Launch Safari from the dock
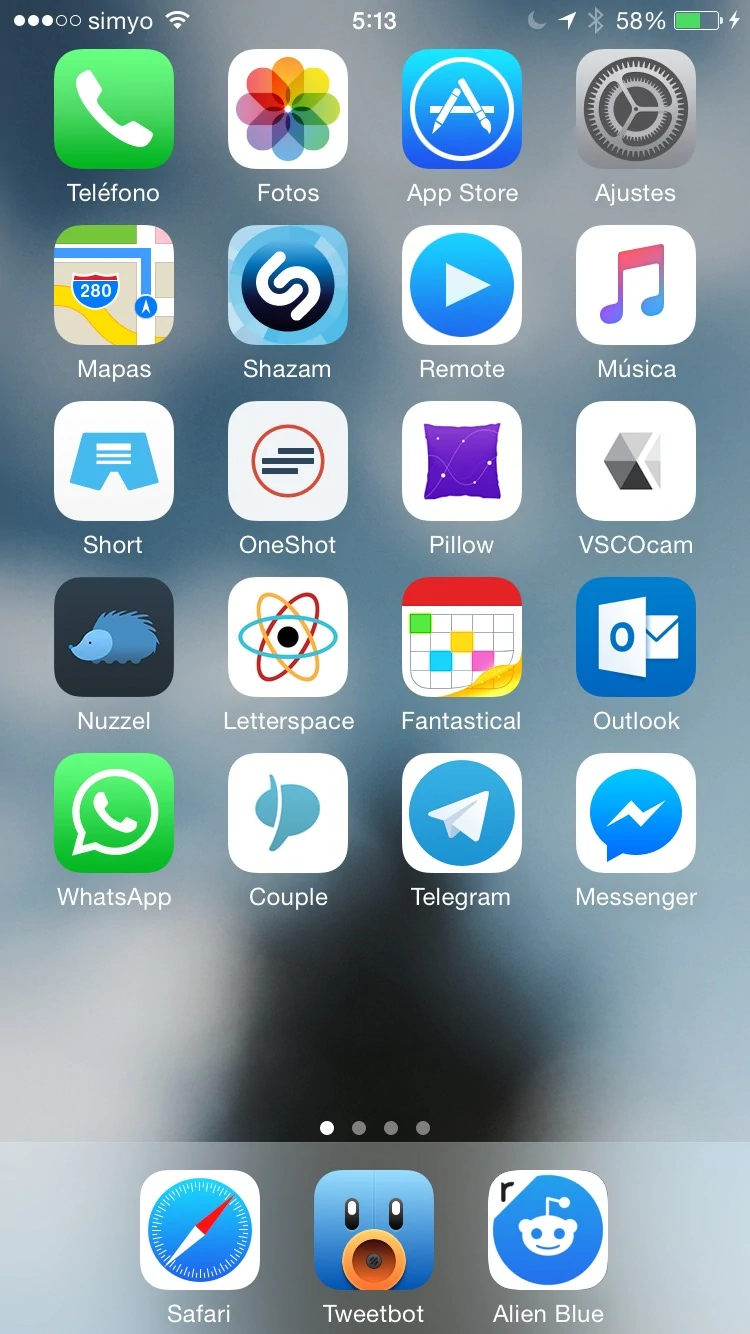 click(200, 1230)
